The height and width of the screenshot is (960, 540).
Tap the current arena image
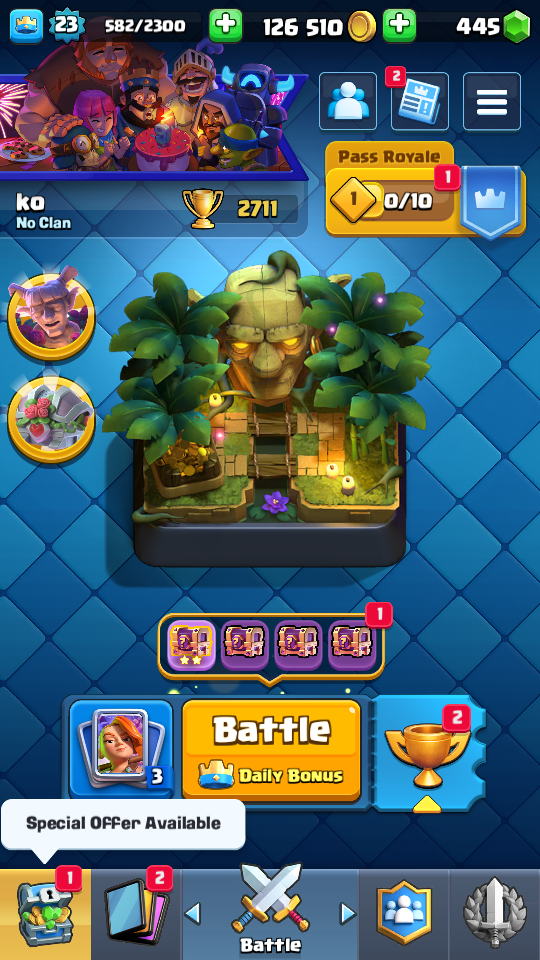tap(269, 410)
